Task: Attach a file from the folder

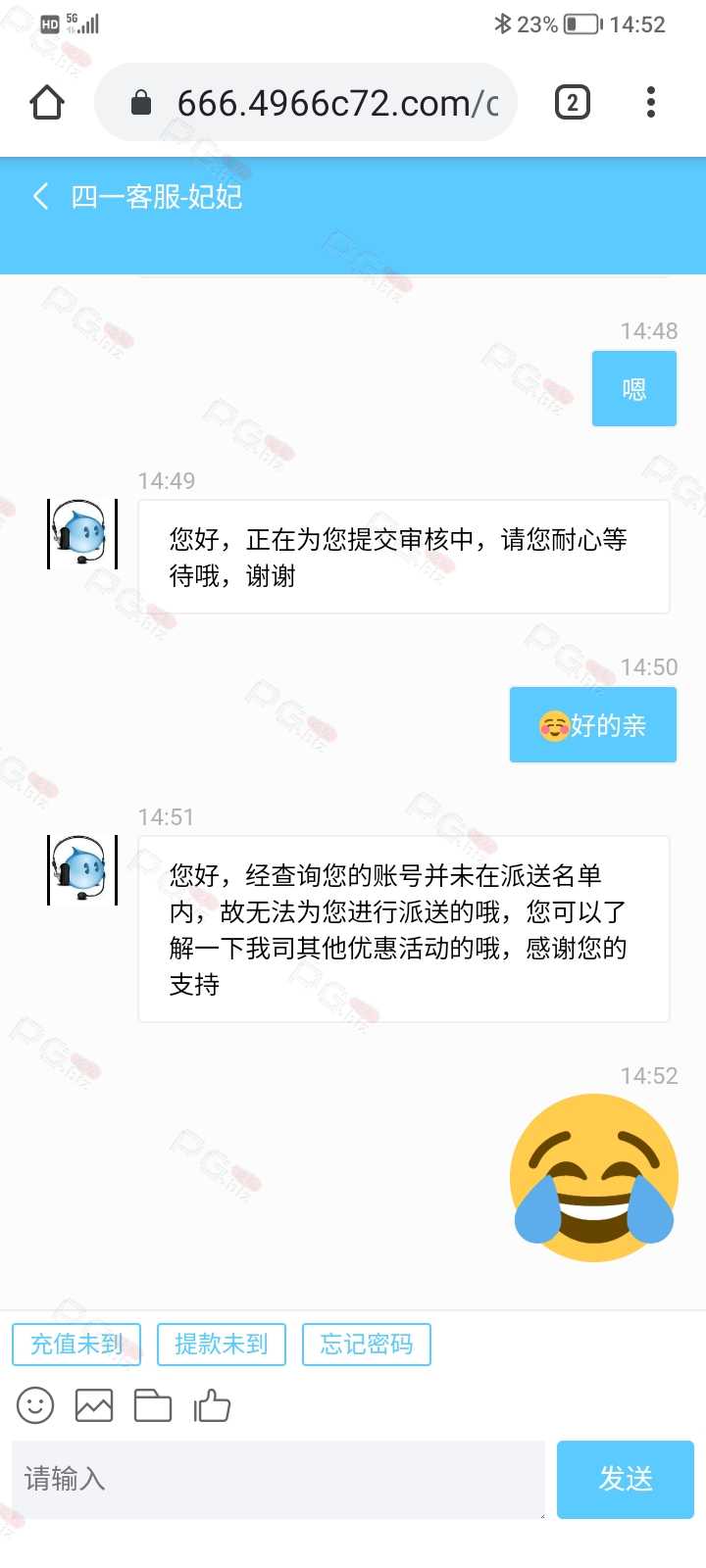Action: point(153,1406)
